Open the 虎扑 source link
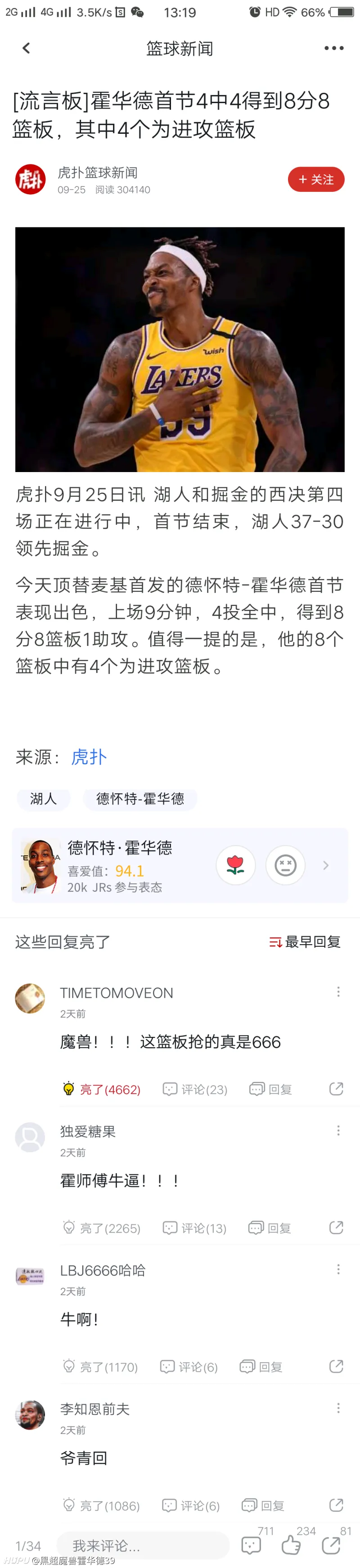The image size is (360, 1568). [x=89, y=757]
